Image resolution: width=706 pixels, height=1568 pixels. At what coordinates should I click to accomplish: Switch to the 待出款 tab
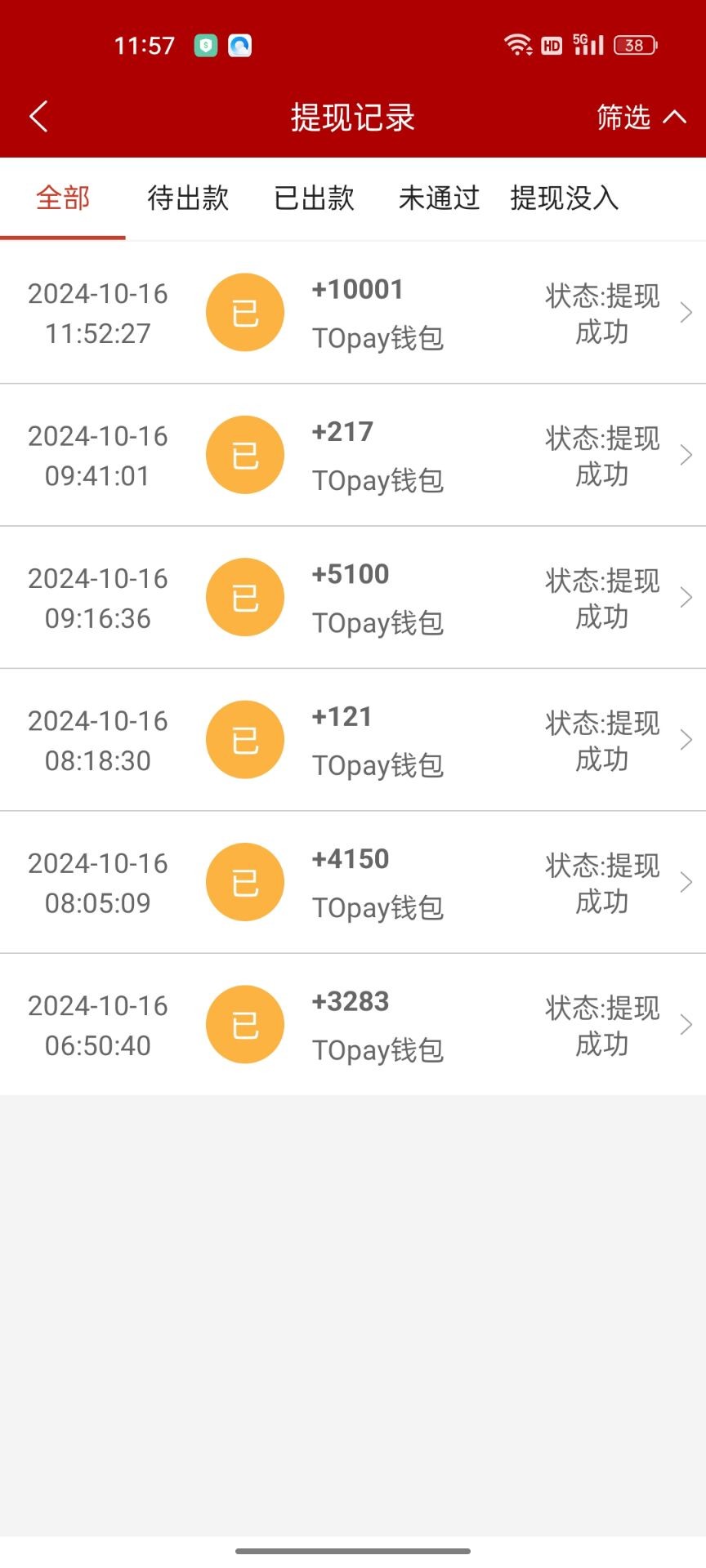coord(188,198)
